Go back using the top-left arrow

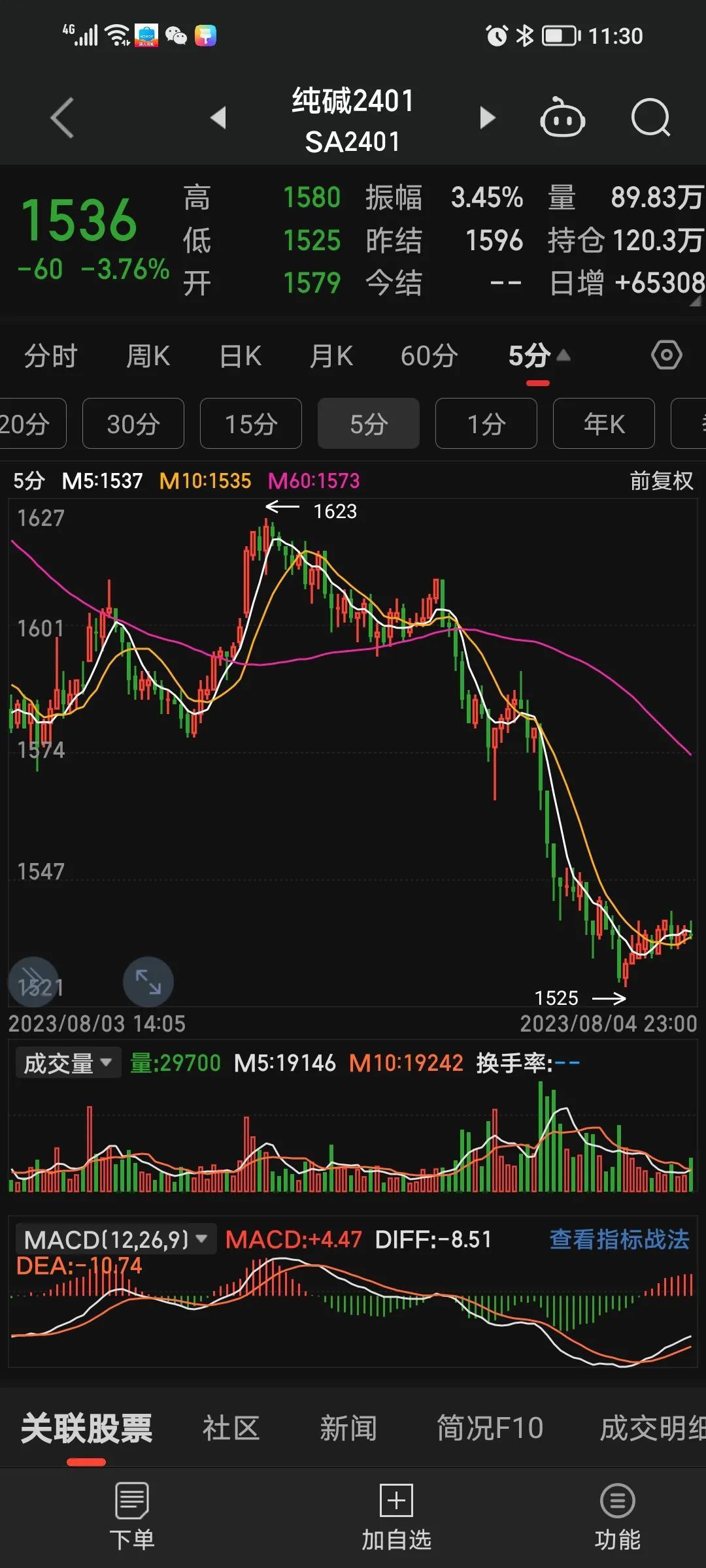point(63,118)
